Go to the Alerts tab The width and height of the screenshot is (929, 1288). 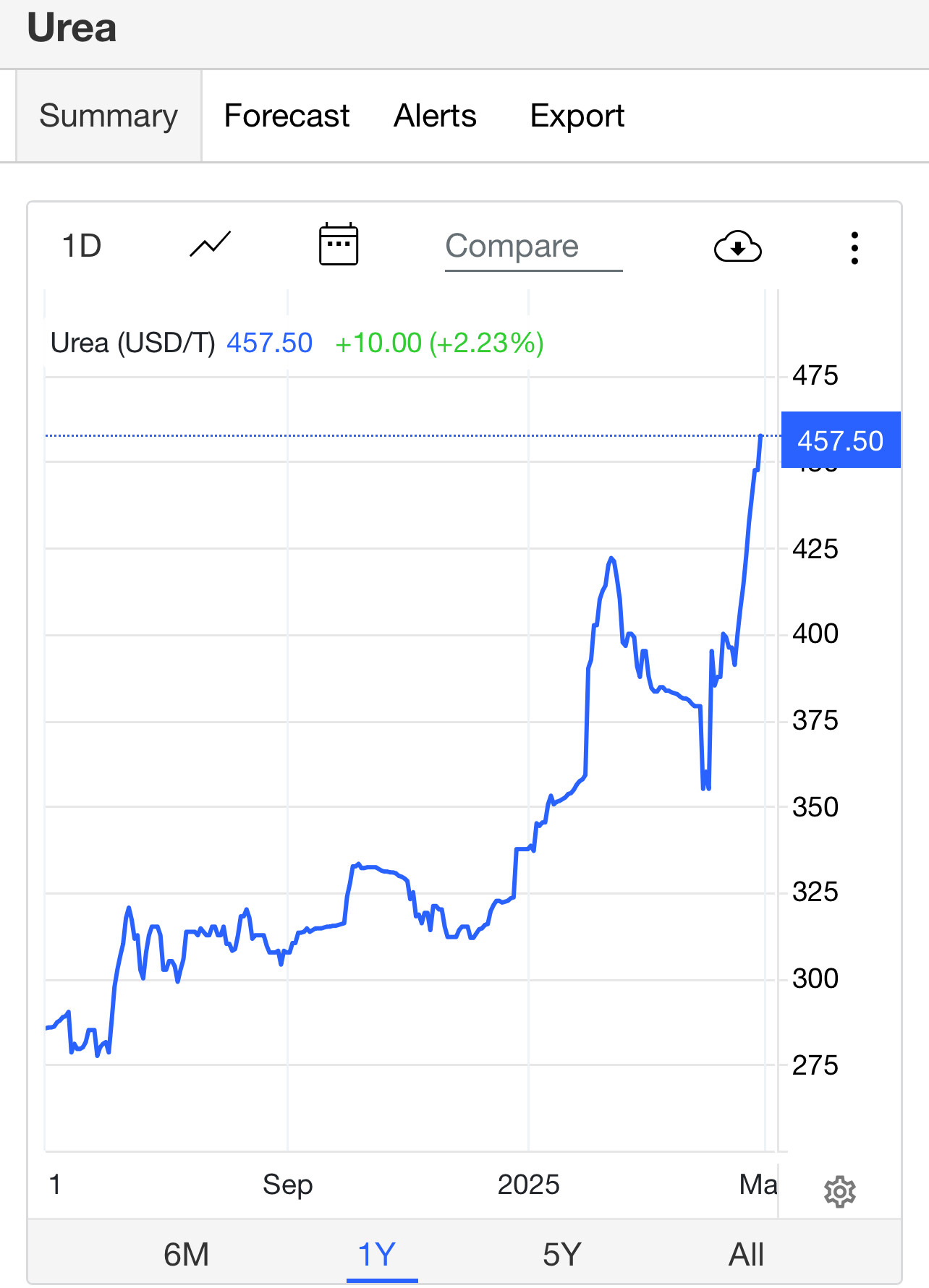coord(435,116)
